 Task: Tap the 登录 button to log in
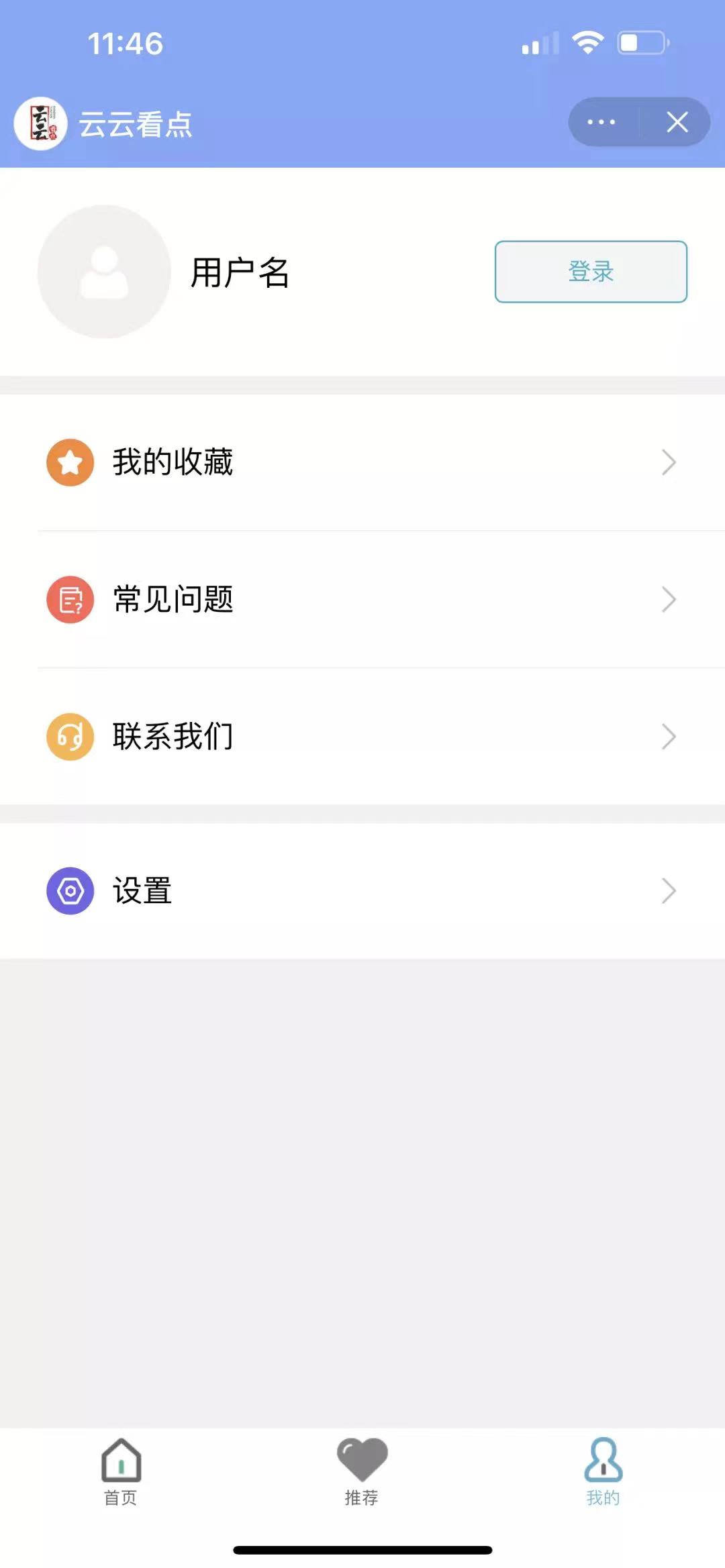[591, 272]
